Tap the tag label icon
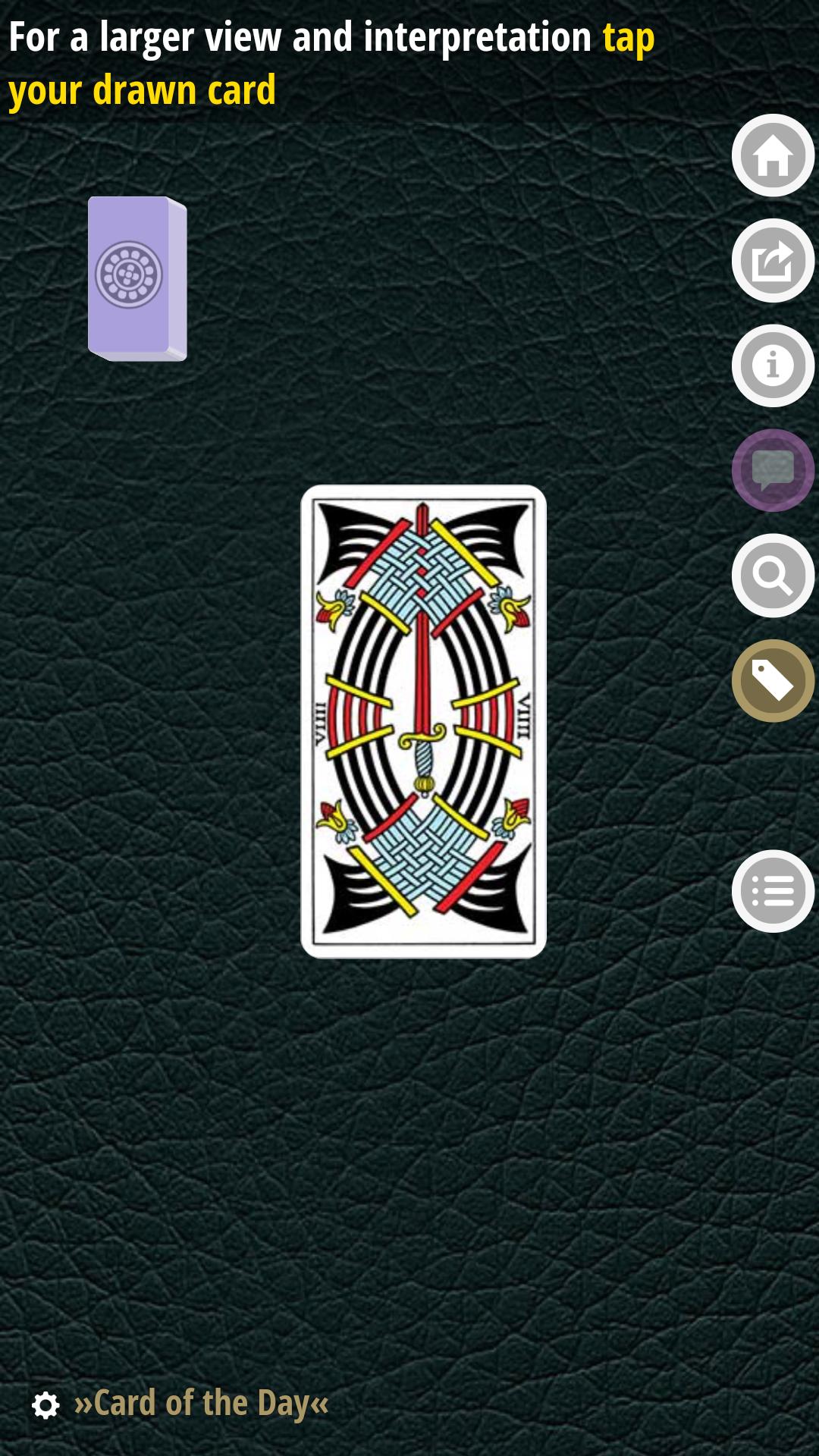 pyautogui.click(x=773, y=680)
